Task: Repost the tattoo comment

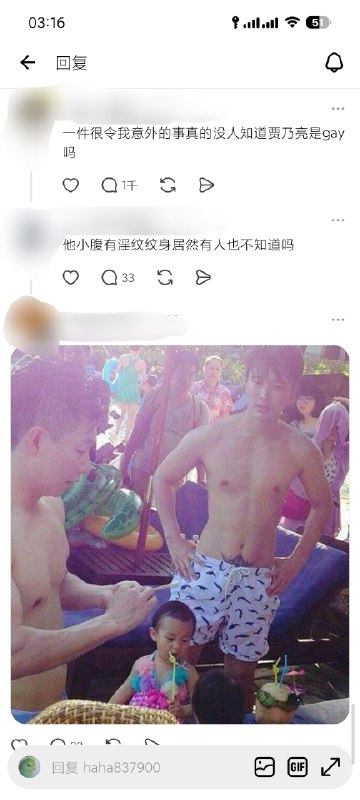Action: tap(165, 278)
